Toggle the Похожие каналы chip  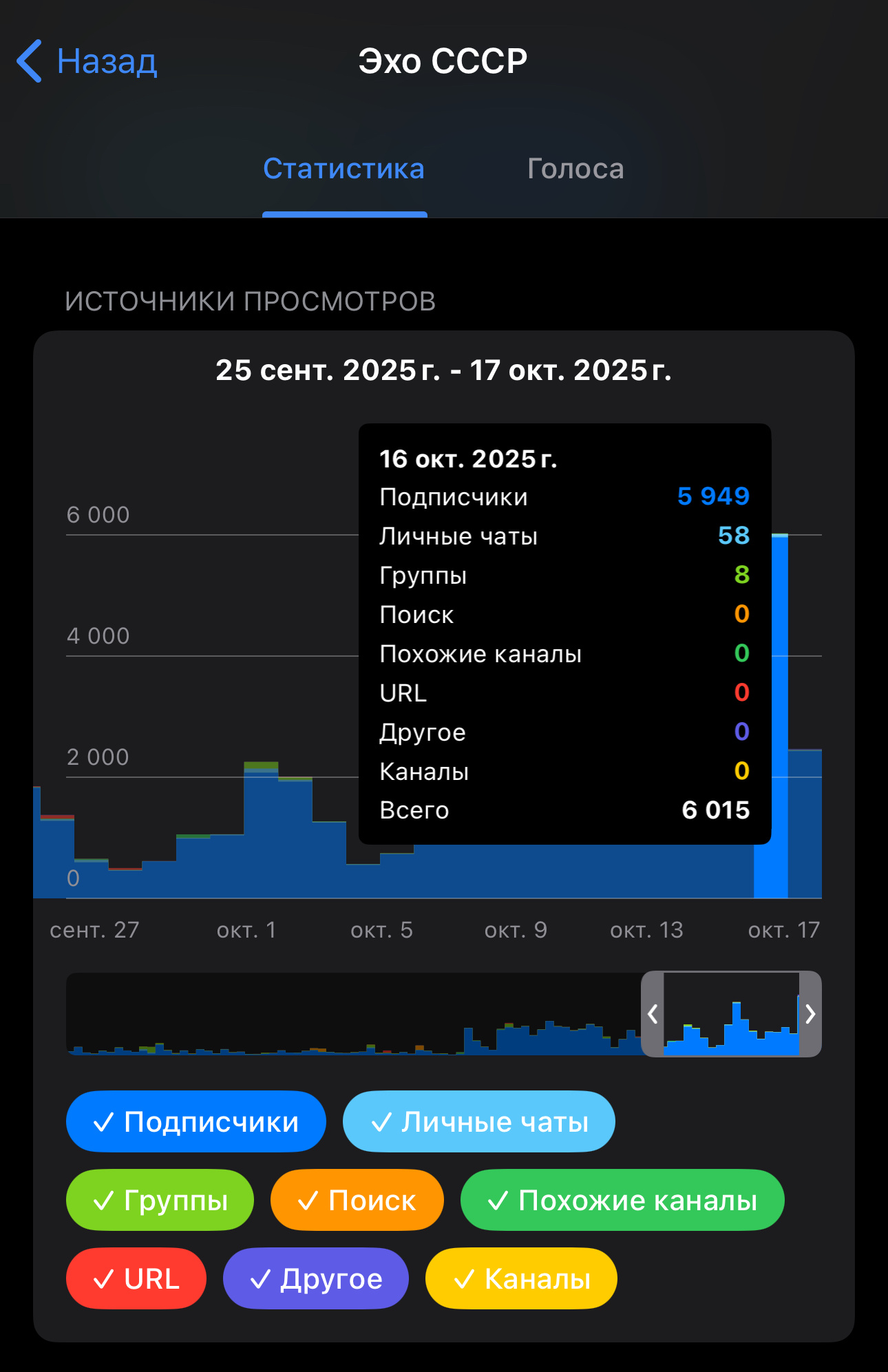622,1200
